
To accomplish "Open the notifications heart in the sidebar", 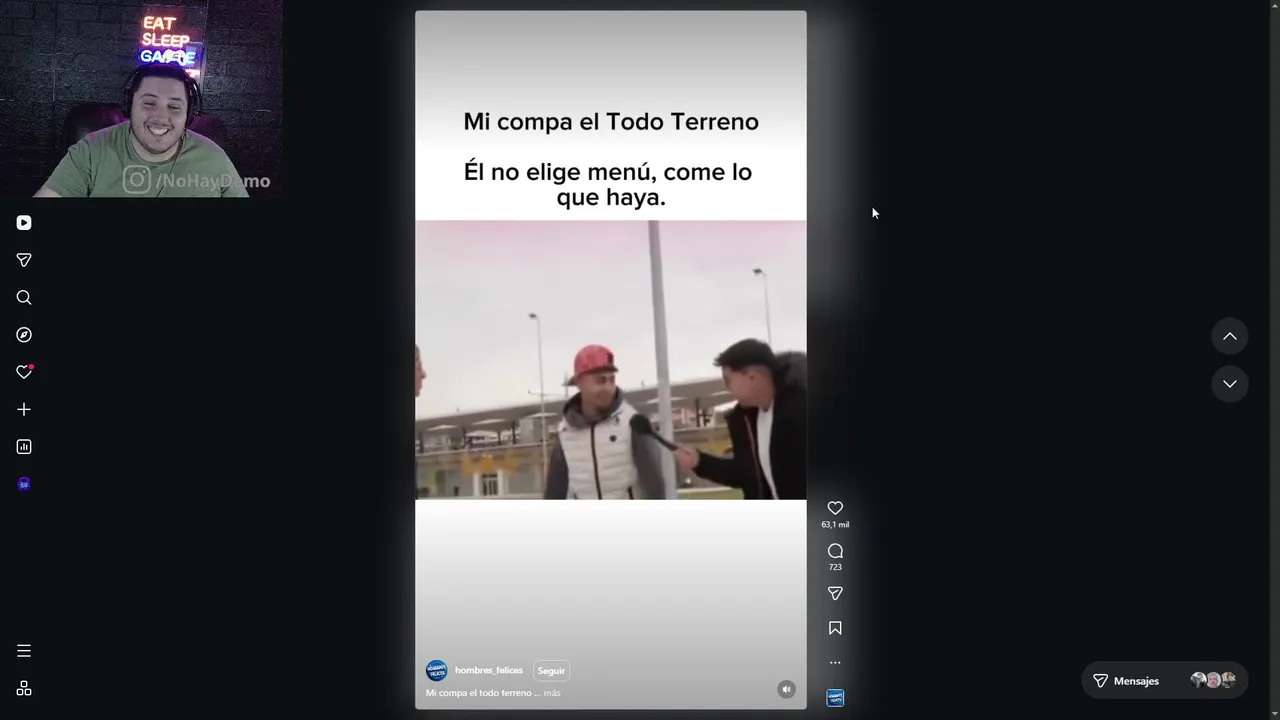I will [24, 372].
